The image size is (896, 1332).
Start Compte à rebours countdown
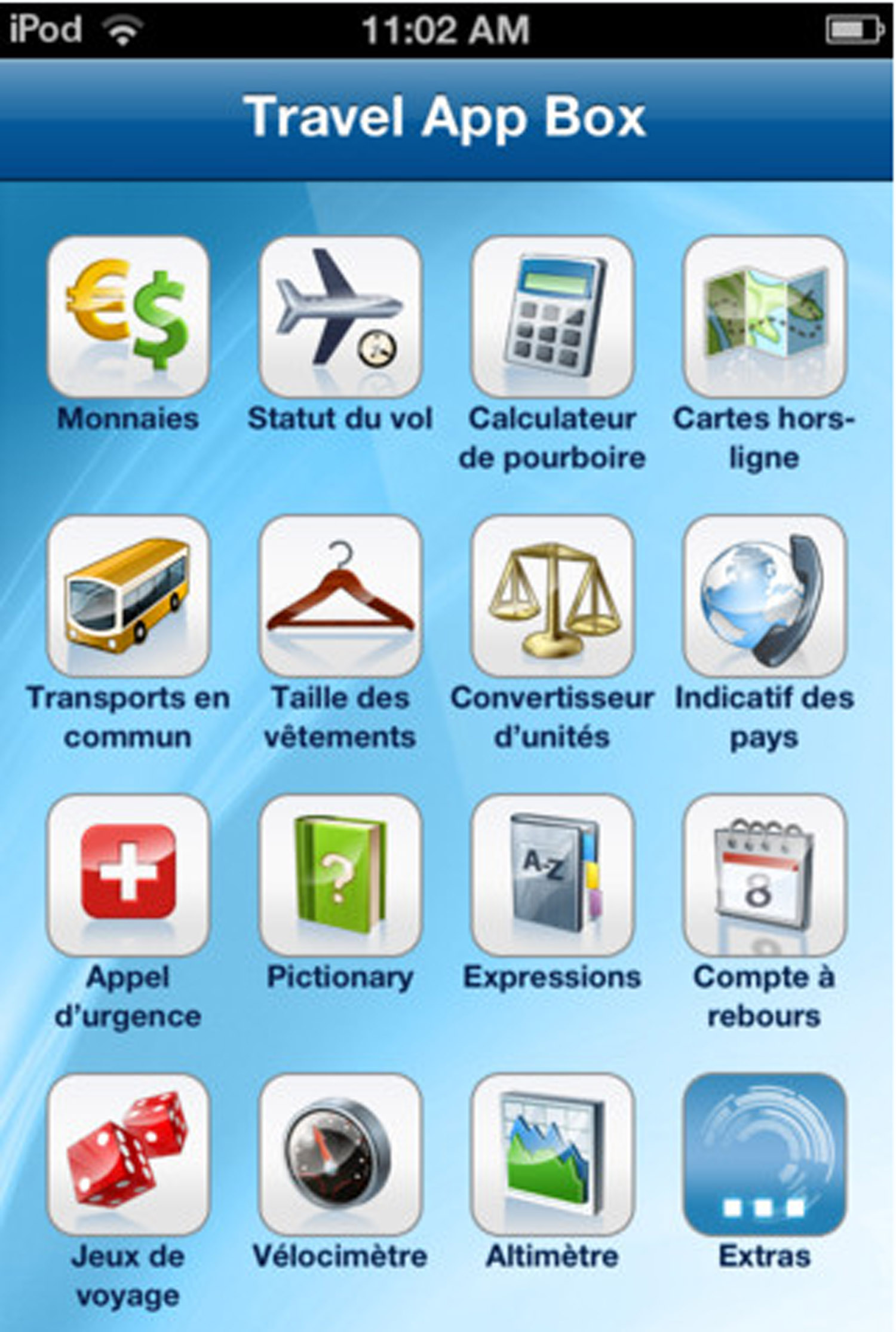(x=765, y=875)
